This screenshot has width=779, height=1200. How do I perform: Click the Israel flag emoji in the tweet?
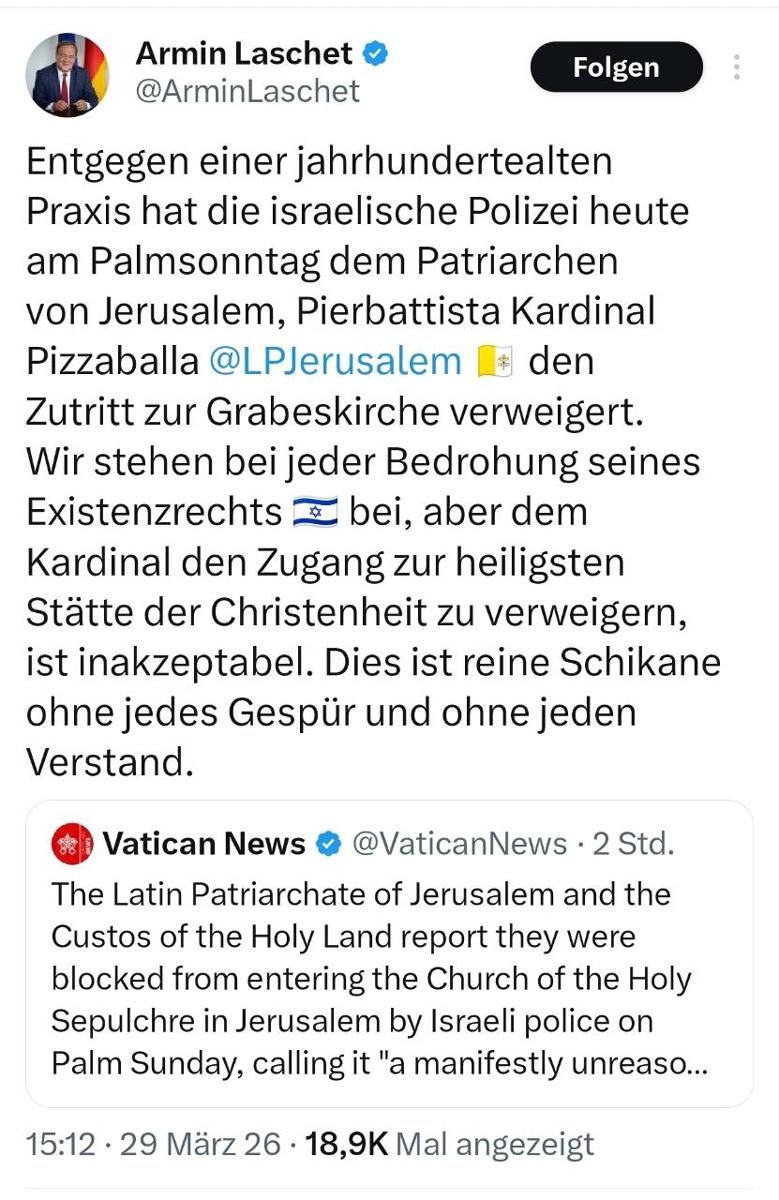(x=314, y=512)
